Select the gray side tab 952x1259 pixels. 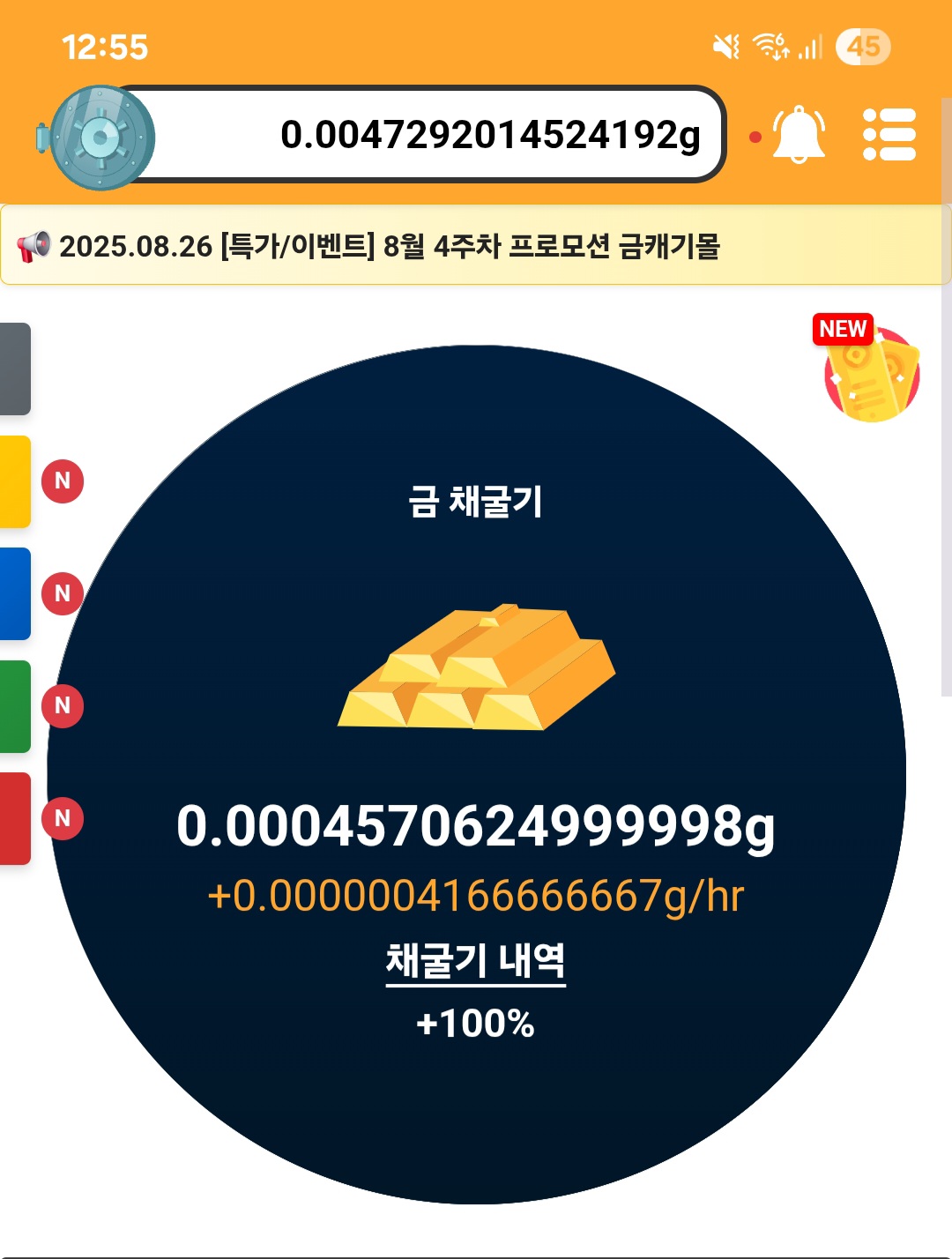coord(15,369)
